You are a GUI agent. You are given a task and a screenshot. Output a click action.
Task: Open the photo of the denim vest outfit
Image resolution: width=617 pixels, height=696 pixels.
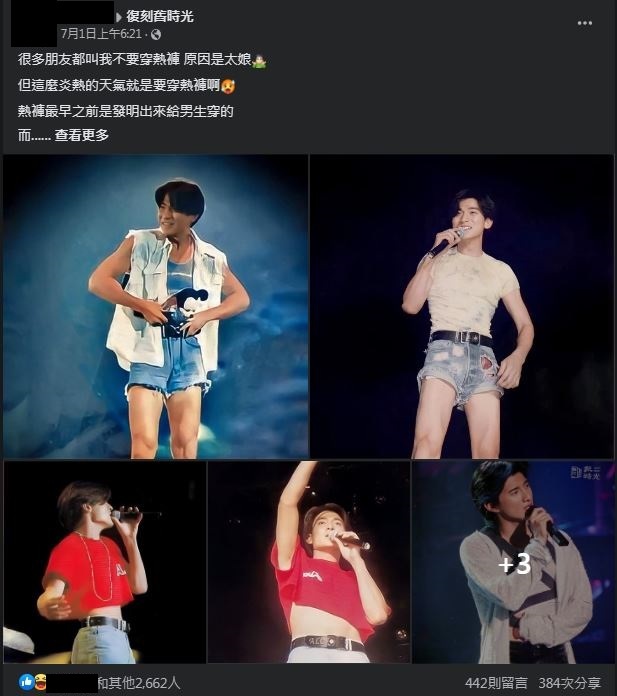coord(155,306)
